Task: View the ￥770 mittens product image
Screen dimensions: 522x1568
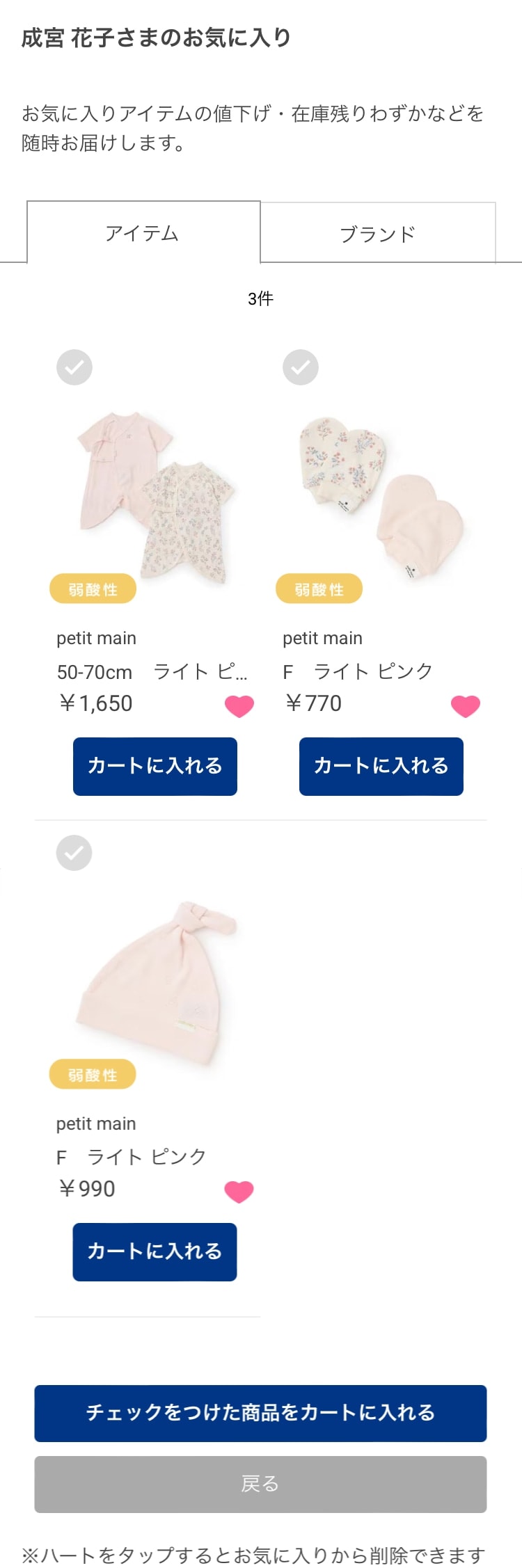Action: point(381,497)
